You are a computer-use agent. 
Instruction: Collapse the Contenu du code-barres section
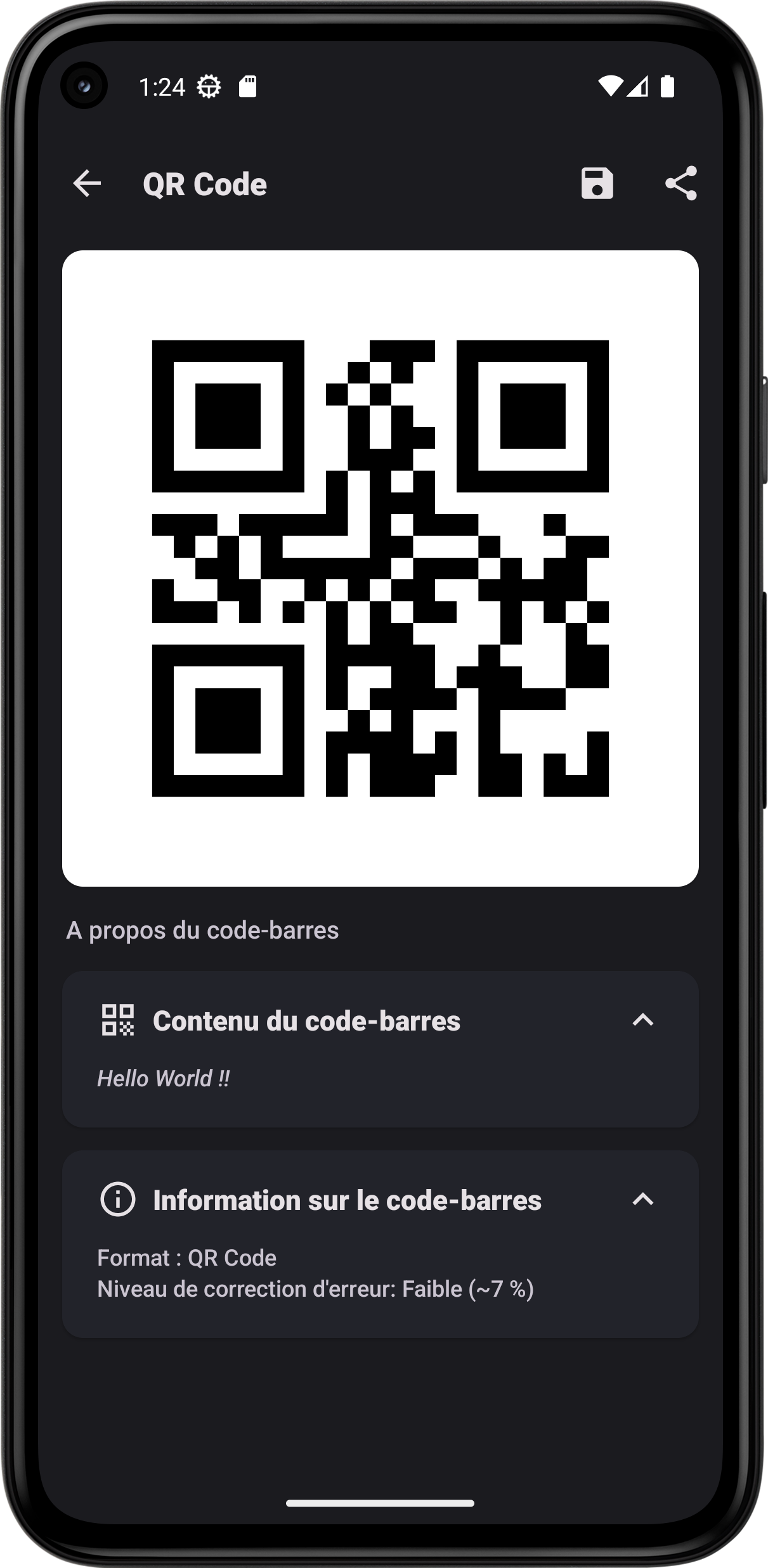[642, 1020]
